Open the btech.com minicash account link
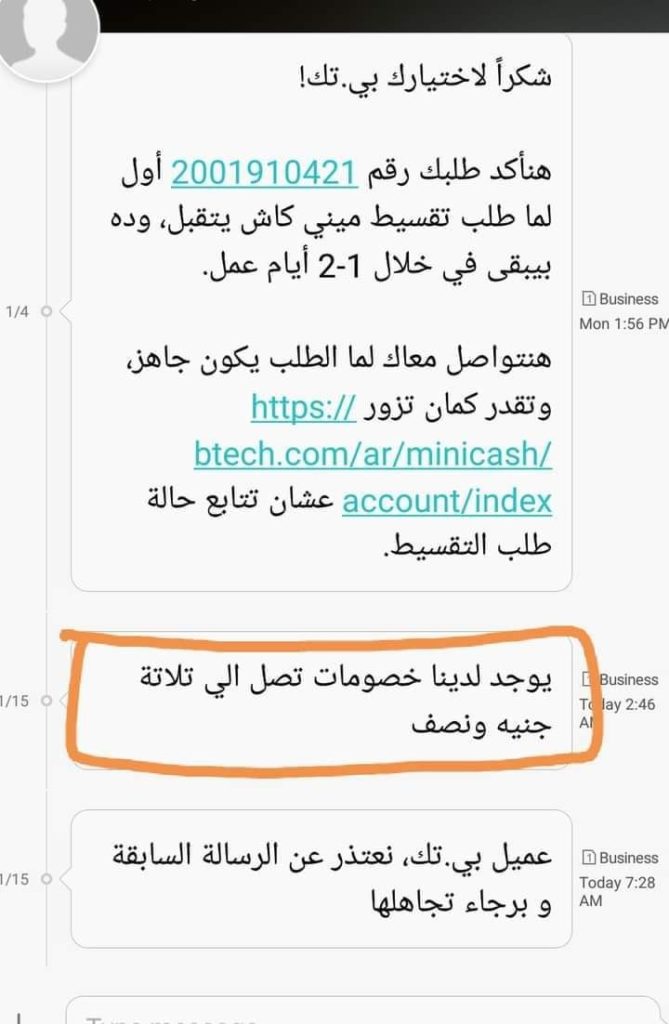 point(373,455)
